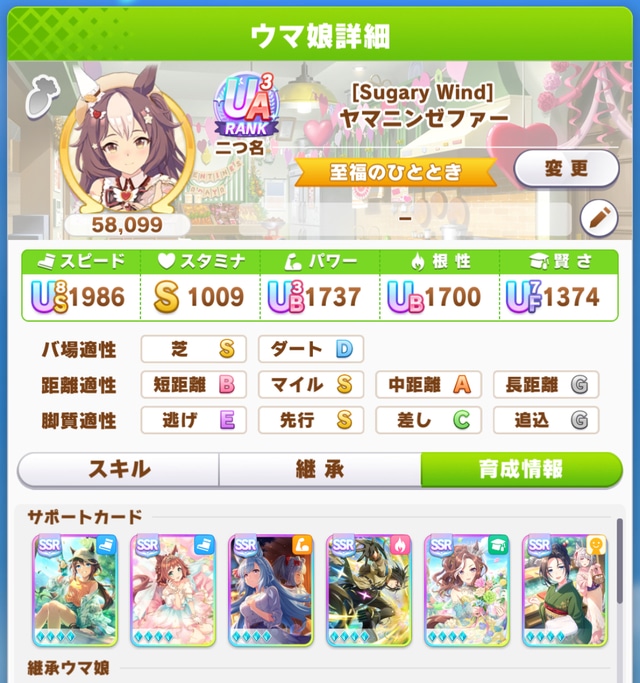640x683 pixels.
Task: Edit the memo with the pencil icon
Action: tap(599, 217)
